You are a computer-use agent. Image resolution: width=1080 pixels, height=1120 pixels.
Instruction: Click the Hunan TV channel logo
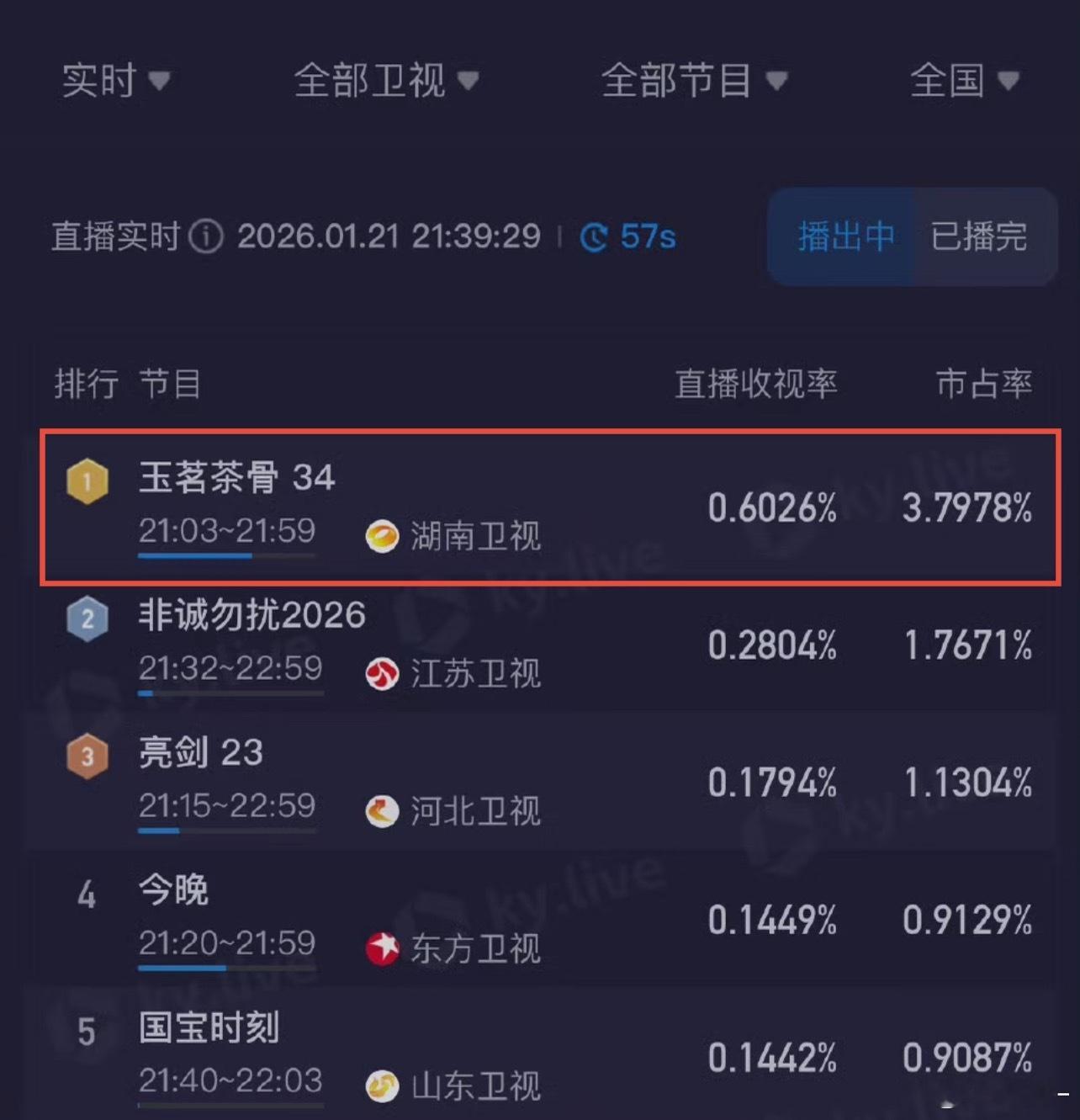click(383, 536)
